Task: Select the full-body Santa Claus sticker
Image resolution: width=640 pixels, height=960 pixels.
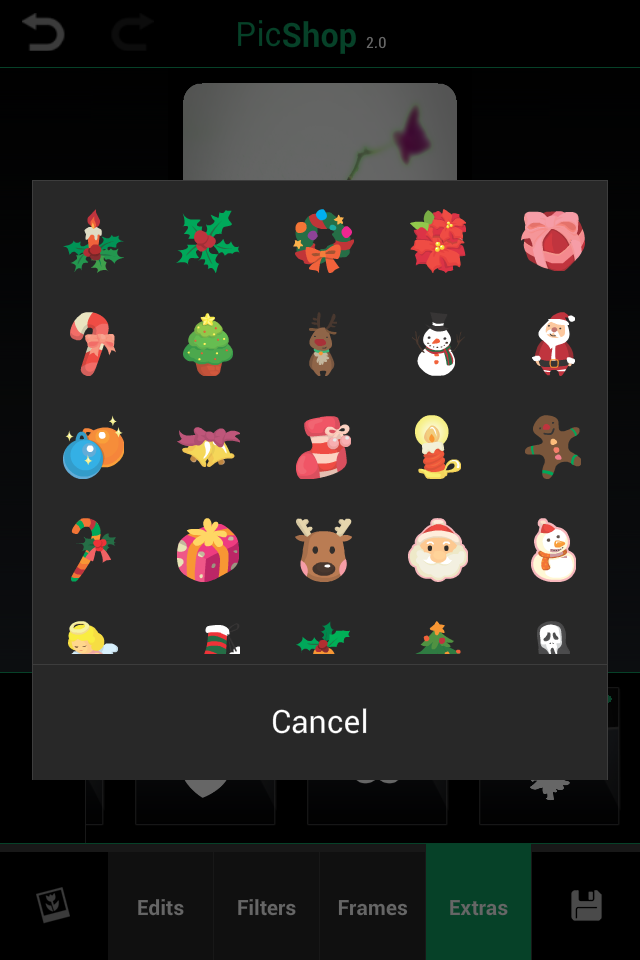Action: (553, 344)
